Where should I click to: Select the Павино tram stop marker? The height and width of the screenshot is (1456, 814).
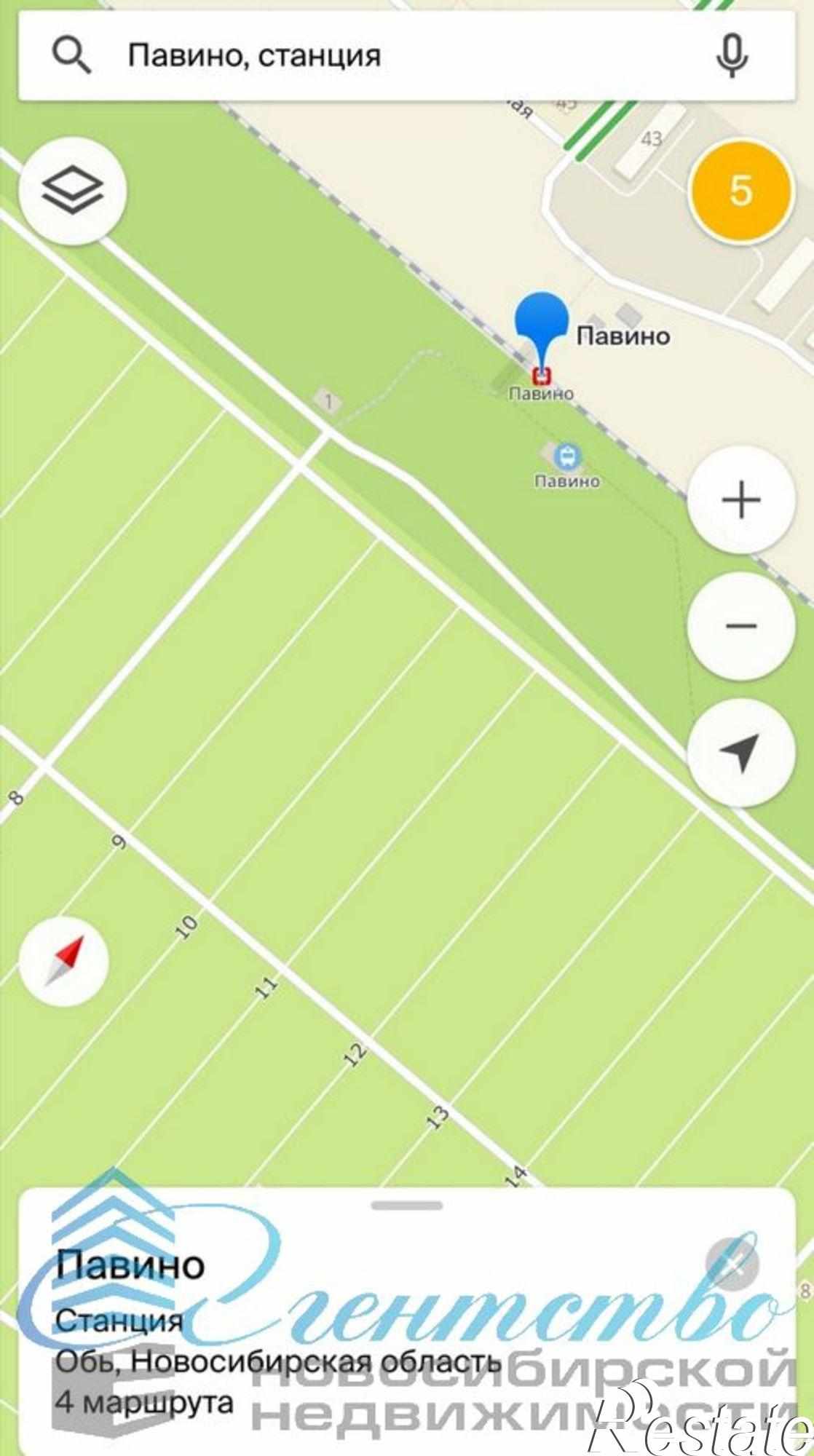tap(566, 457)
